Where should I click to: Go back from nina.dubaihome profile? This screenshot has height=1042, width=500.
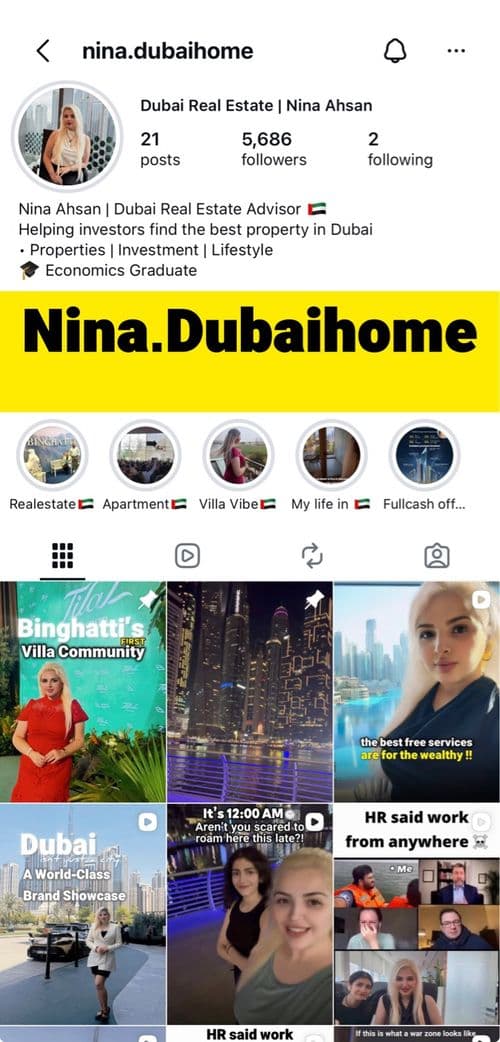(43, 51)
